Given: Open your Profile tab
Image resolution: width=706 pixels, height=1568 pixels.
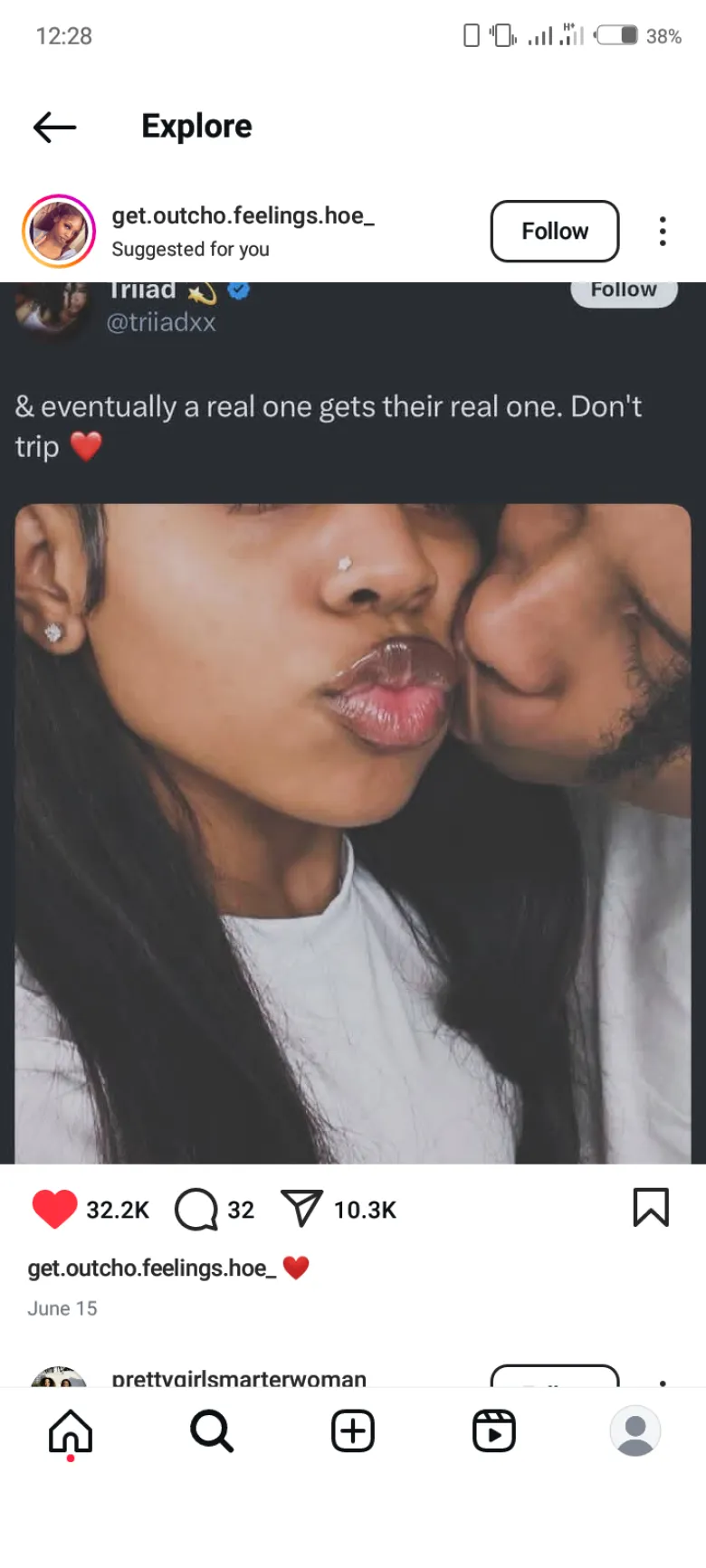Looking at the screenshot, I should tap(634, 1431).
